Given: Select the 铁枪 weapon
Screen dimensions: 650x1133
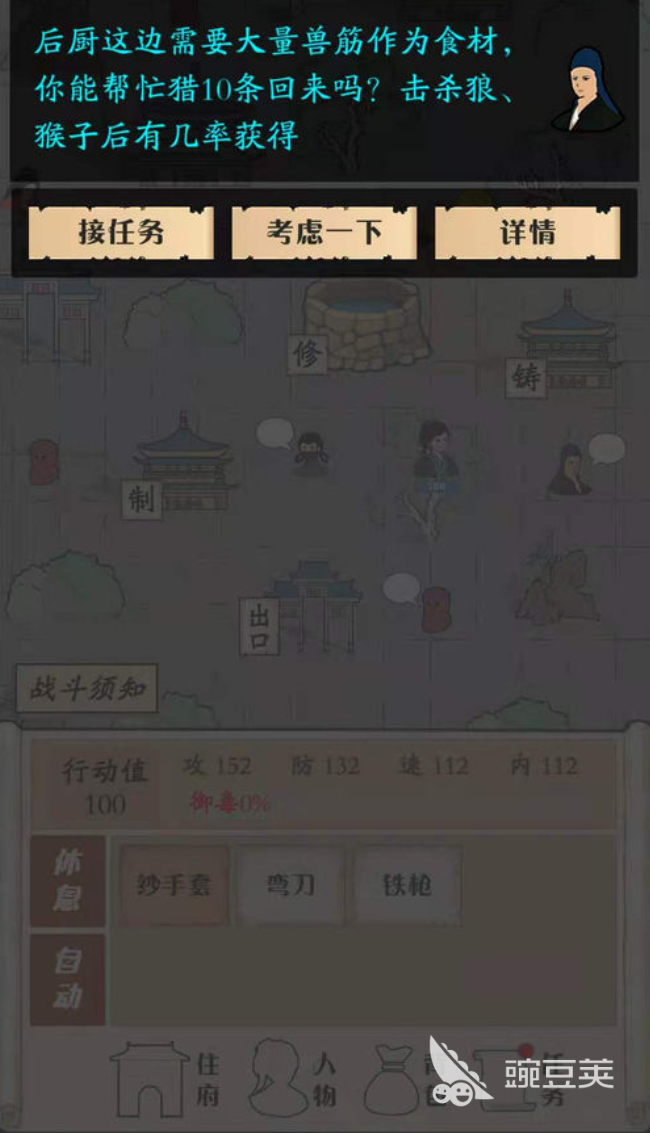Looking at the screenshot, I should coord(407,884).
